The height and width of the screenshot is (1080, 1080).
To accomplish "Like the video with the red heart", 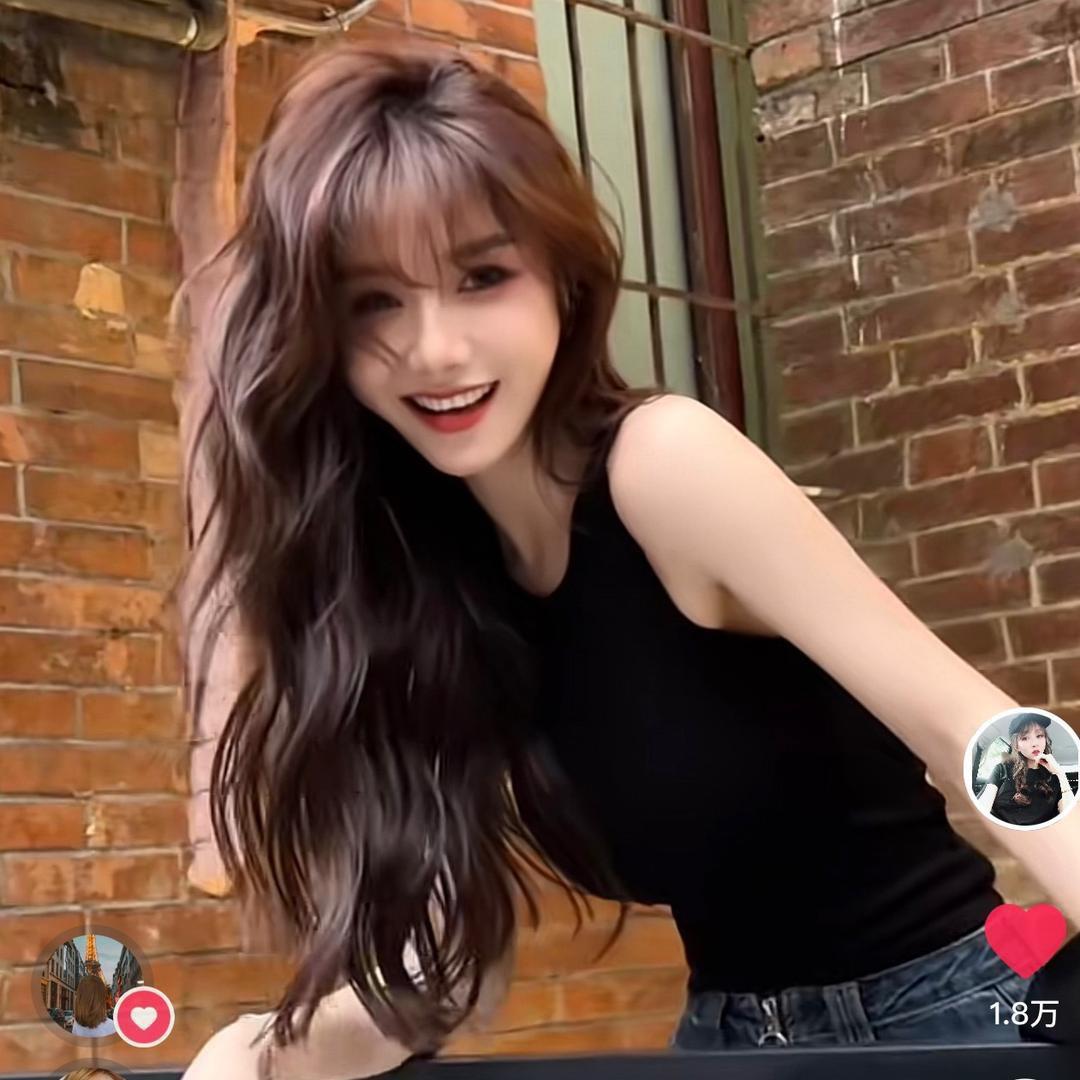I will pos(1025,938).
